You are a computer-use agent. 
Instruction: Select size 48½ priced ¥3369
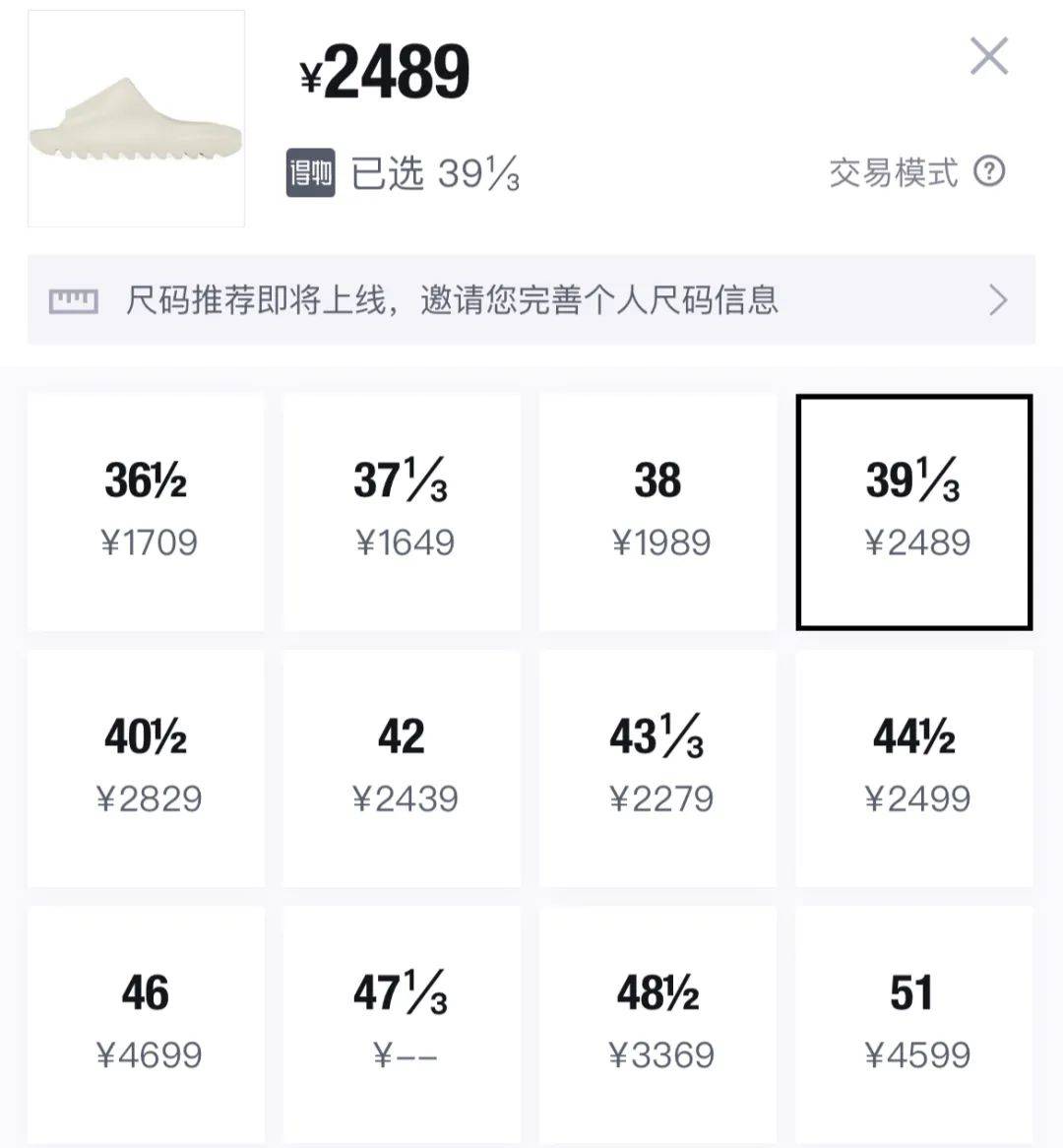coord(657,1024)
